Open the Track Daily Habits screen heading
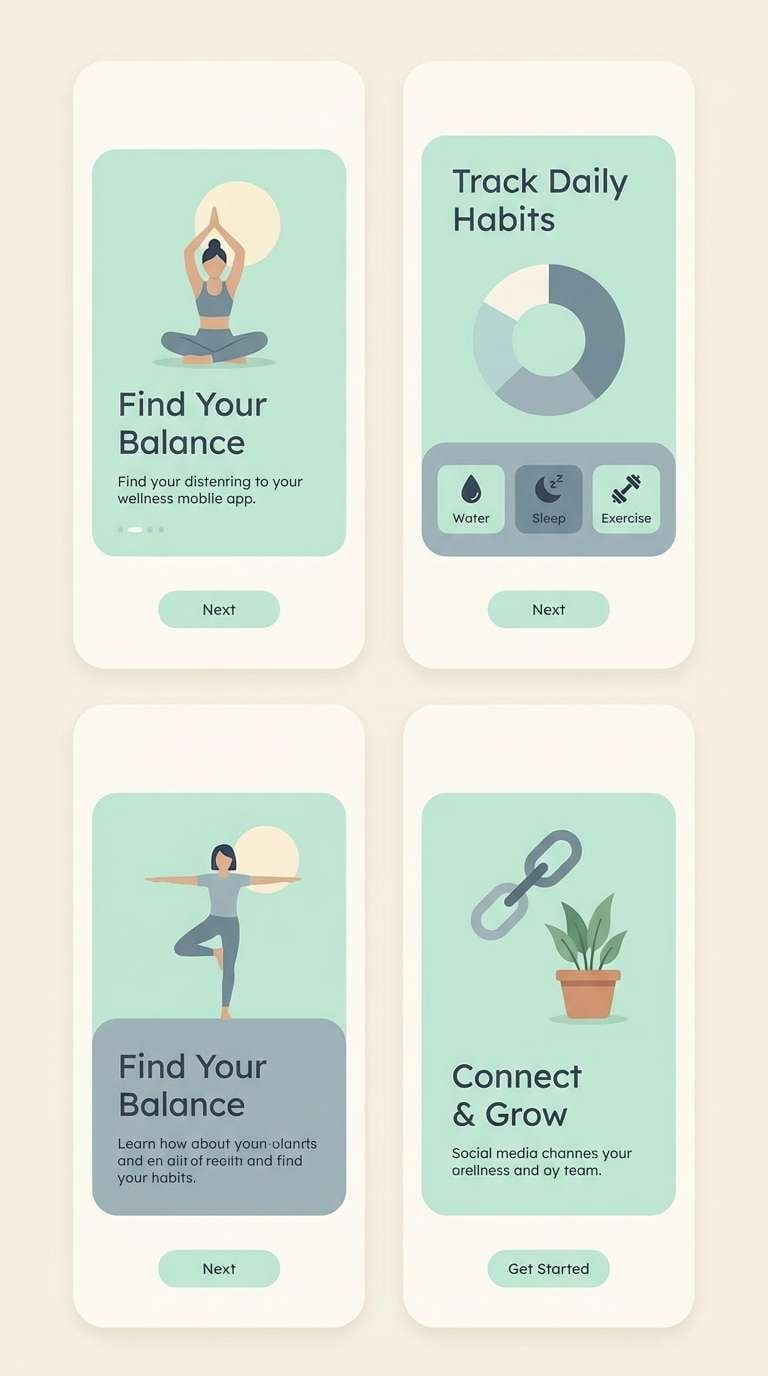The image size is (768, 1376). click(x=541, y=200)
